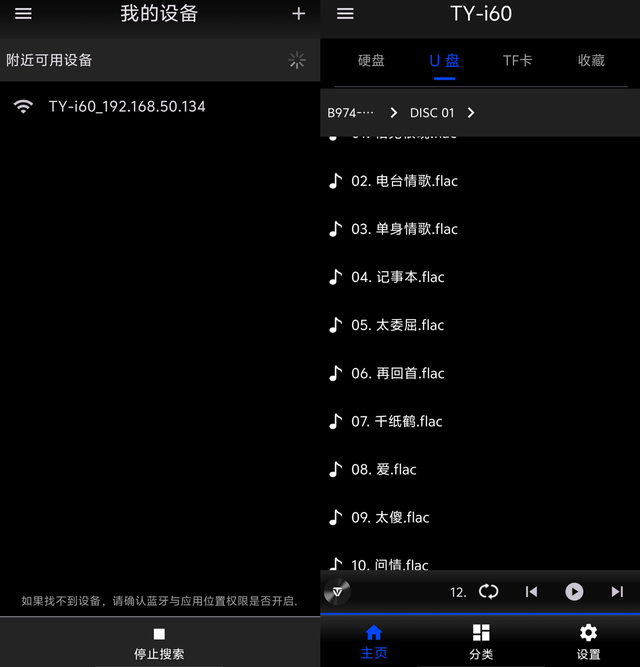This screenshot has width=640, height=667.
Task: Open the drawer menu beside 我的设备
Action: pos(23,14)
